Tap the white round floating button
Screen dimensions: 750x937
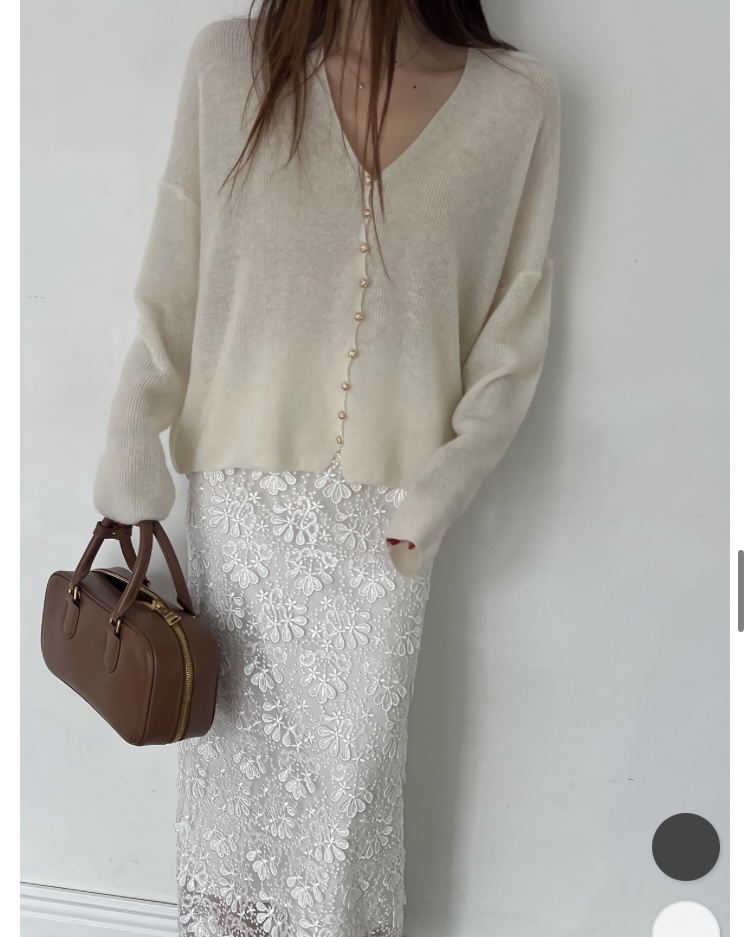click(x=686, y=921)
